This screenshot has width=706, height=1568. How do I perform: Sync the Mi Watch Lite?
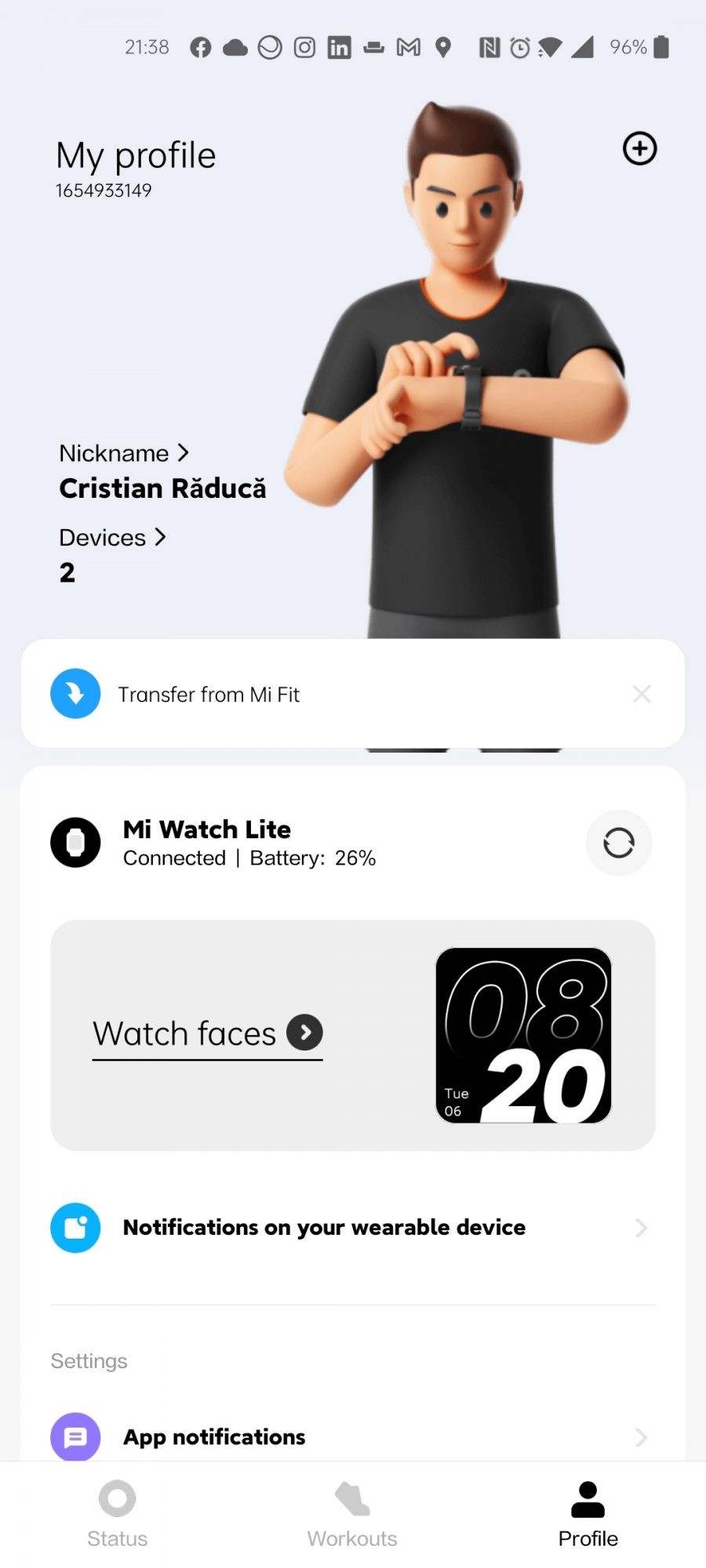(618, 843)
